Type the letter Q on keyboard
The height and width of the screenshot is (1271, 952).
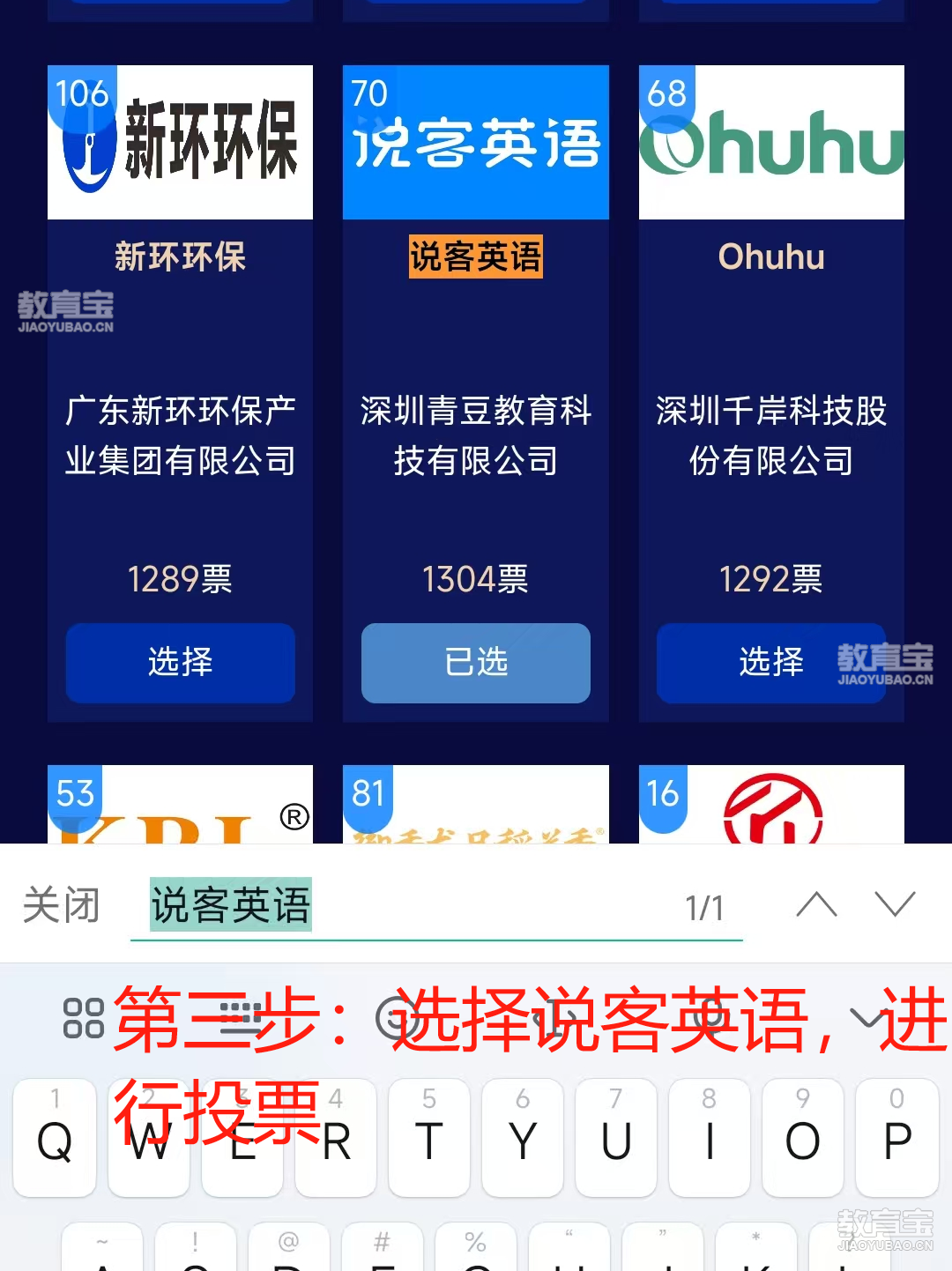[x=55, y=1139]
